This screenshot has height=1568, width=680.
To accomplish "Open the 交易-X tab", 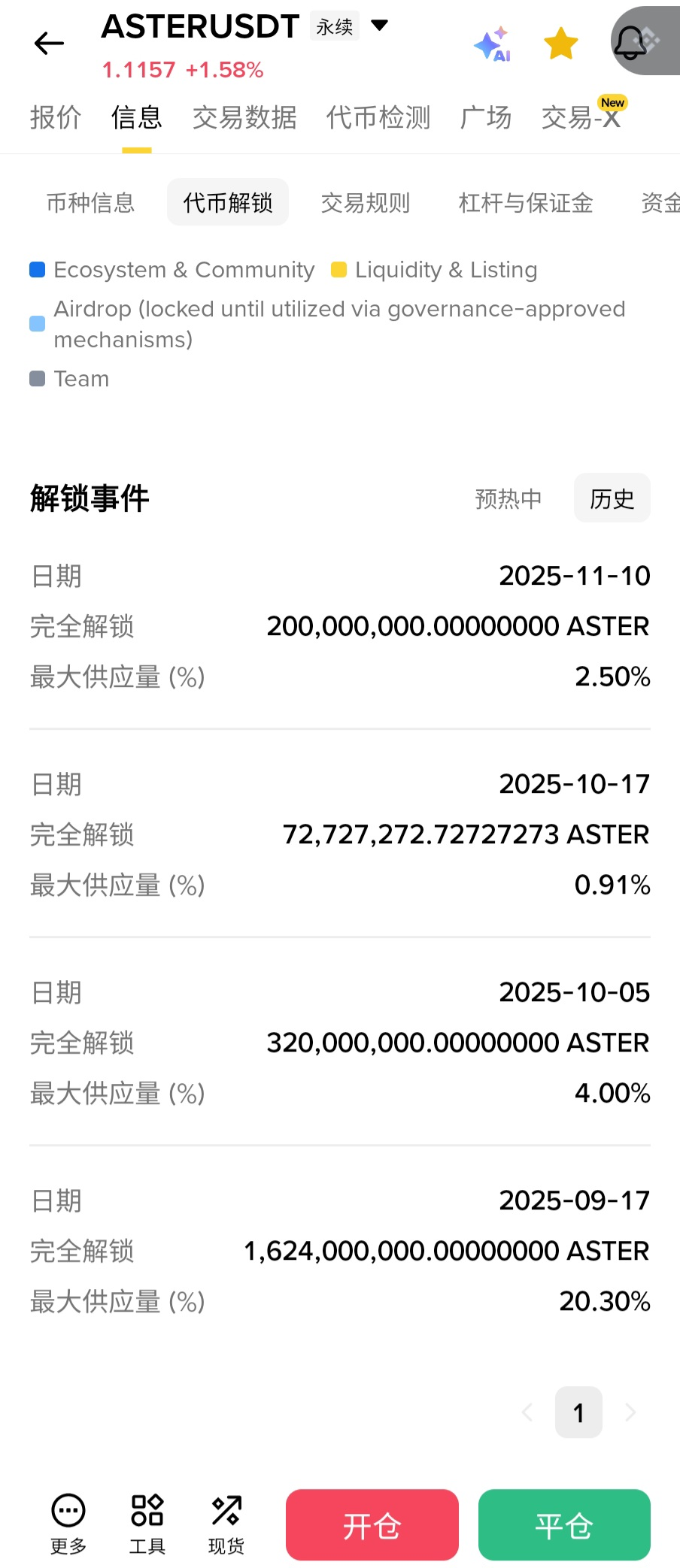I will point(581,118).
